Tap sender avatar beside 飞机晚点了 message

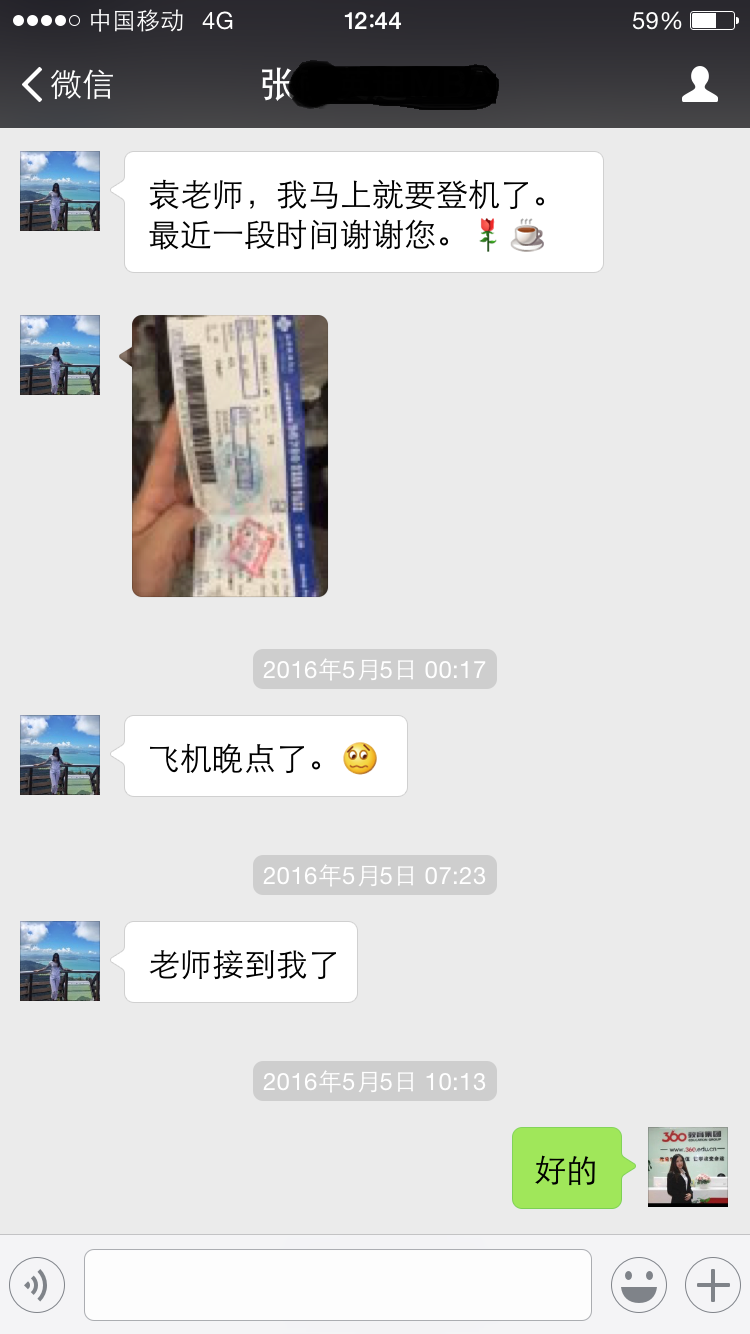[60, 755]
